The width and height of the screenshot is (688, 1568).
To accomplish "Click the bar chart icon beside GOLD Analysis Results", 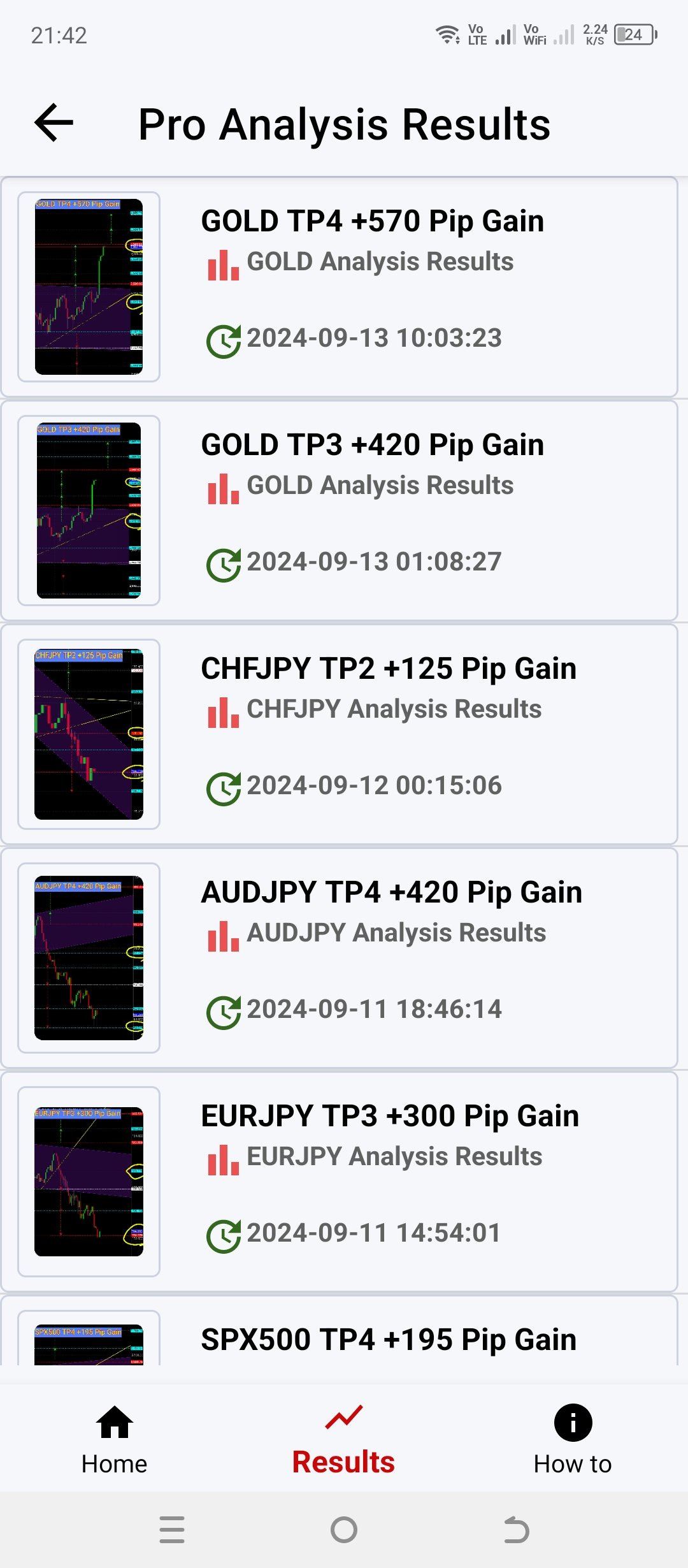I will [222, 263].
